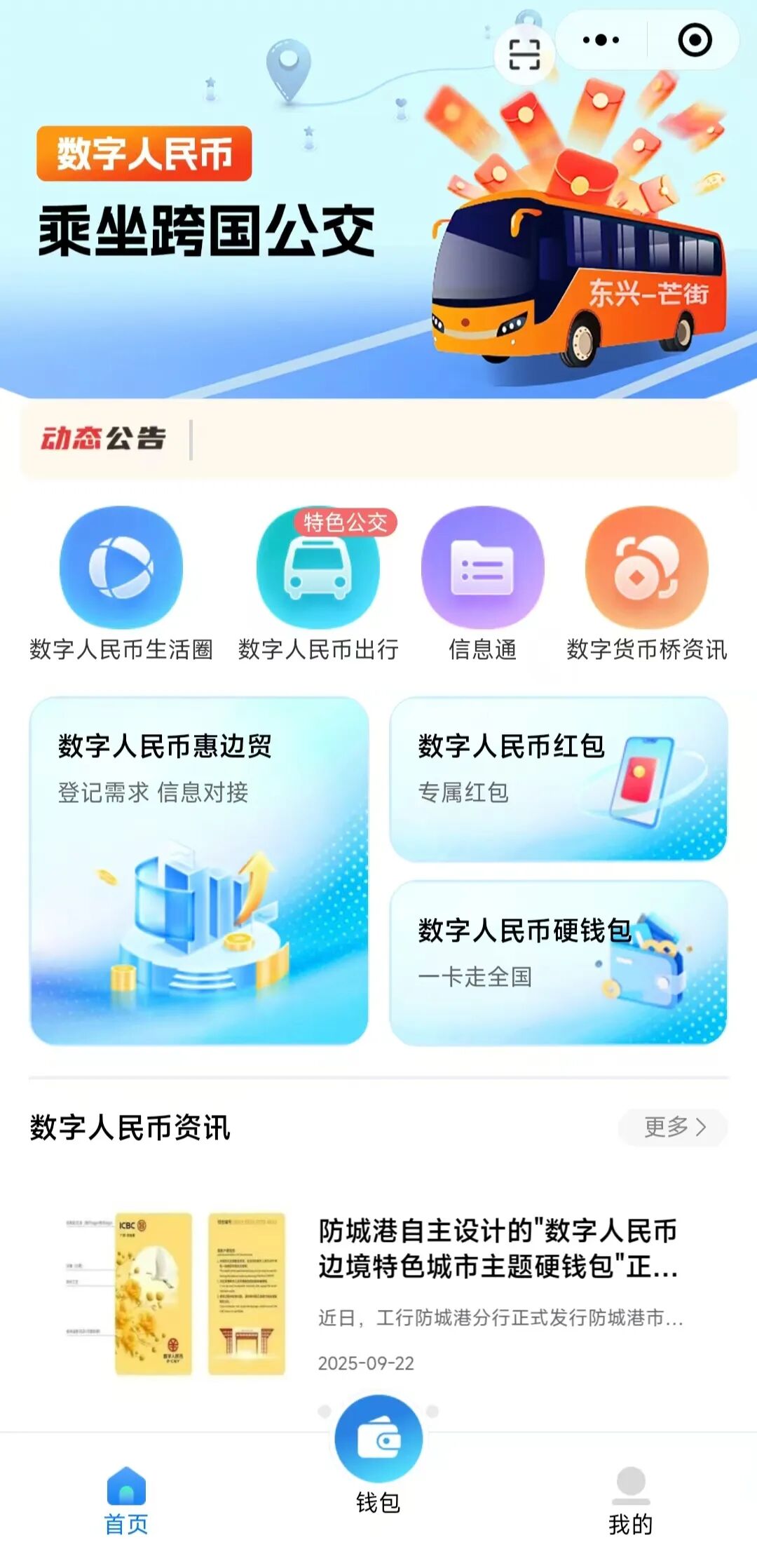Open 数字货币桥资讯
Image resolution: width=757 pixels, height=1568 pixels.
click(x=646, y=582)
